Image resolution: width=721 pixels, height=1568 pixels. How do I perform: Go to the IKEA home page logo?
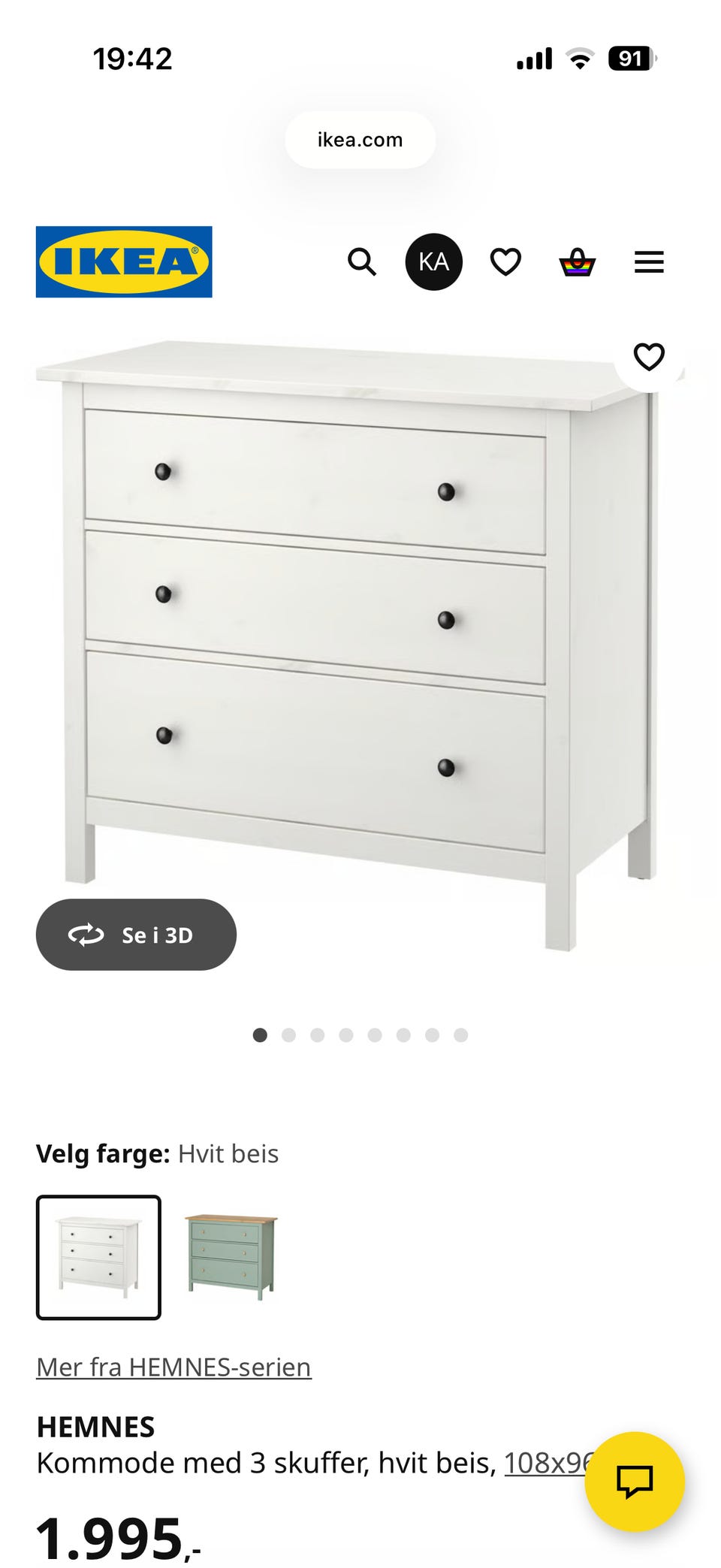[x=124, y=262]
